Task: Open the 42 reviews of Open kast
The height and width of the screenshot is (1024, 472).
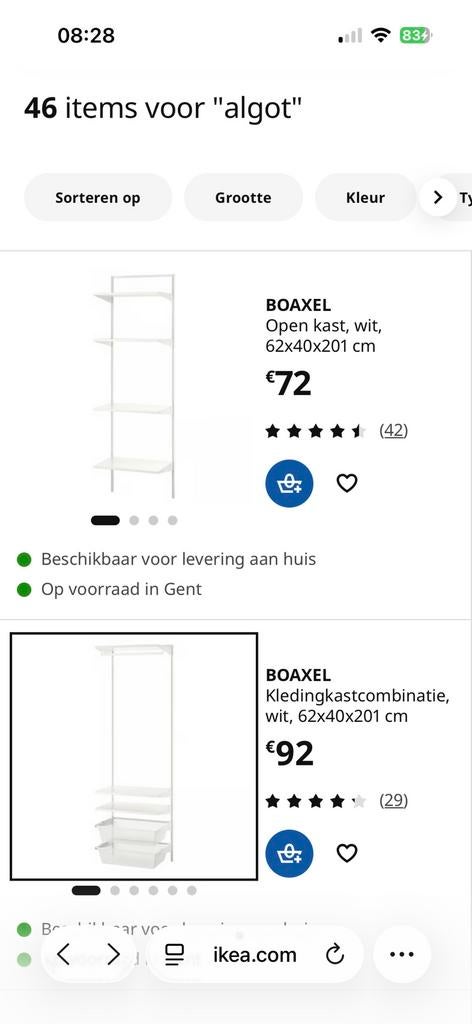Action: 394,430
